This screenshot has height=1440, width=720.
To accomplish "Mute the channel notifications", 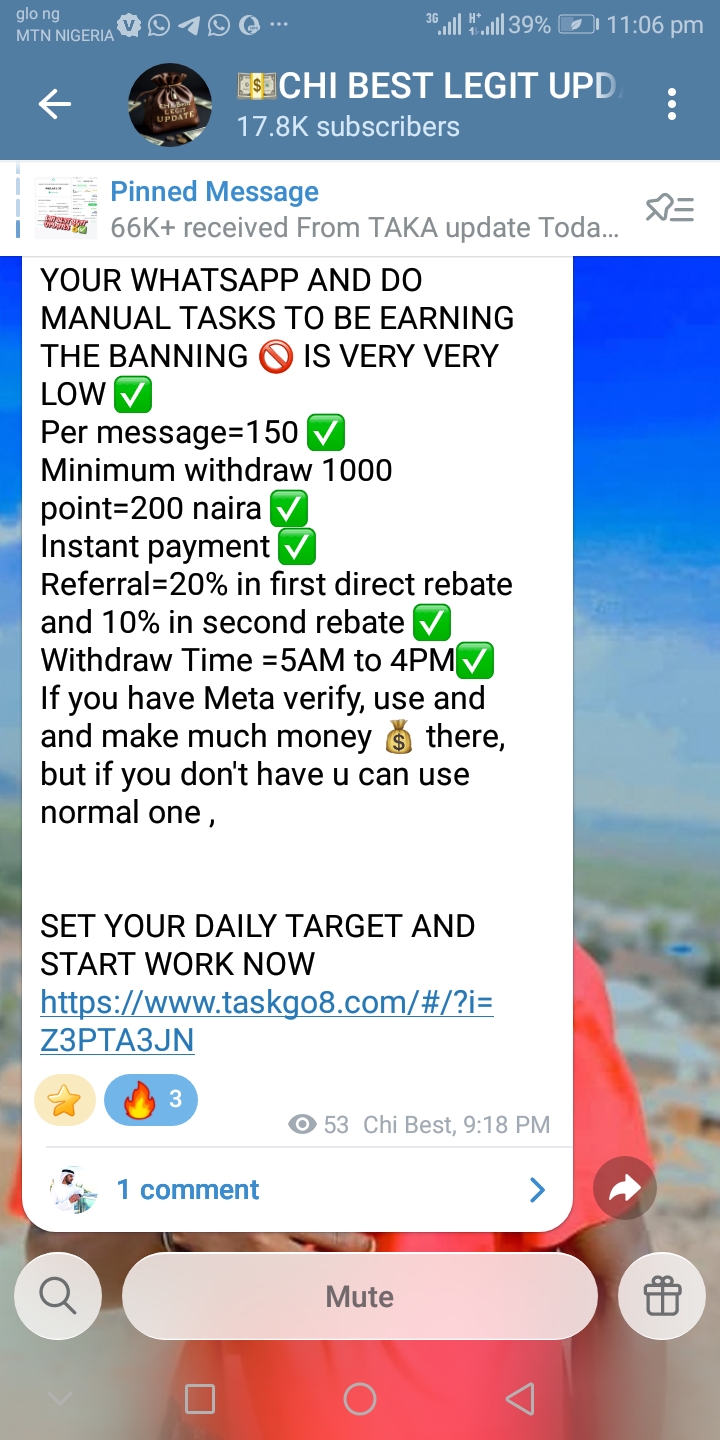I will (360, 1296).
